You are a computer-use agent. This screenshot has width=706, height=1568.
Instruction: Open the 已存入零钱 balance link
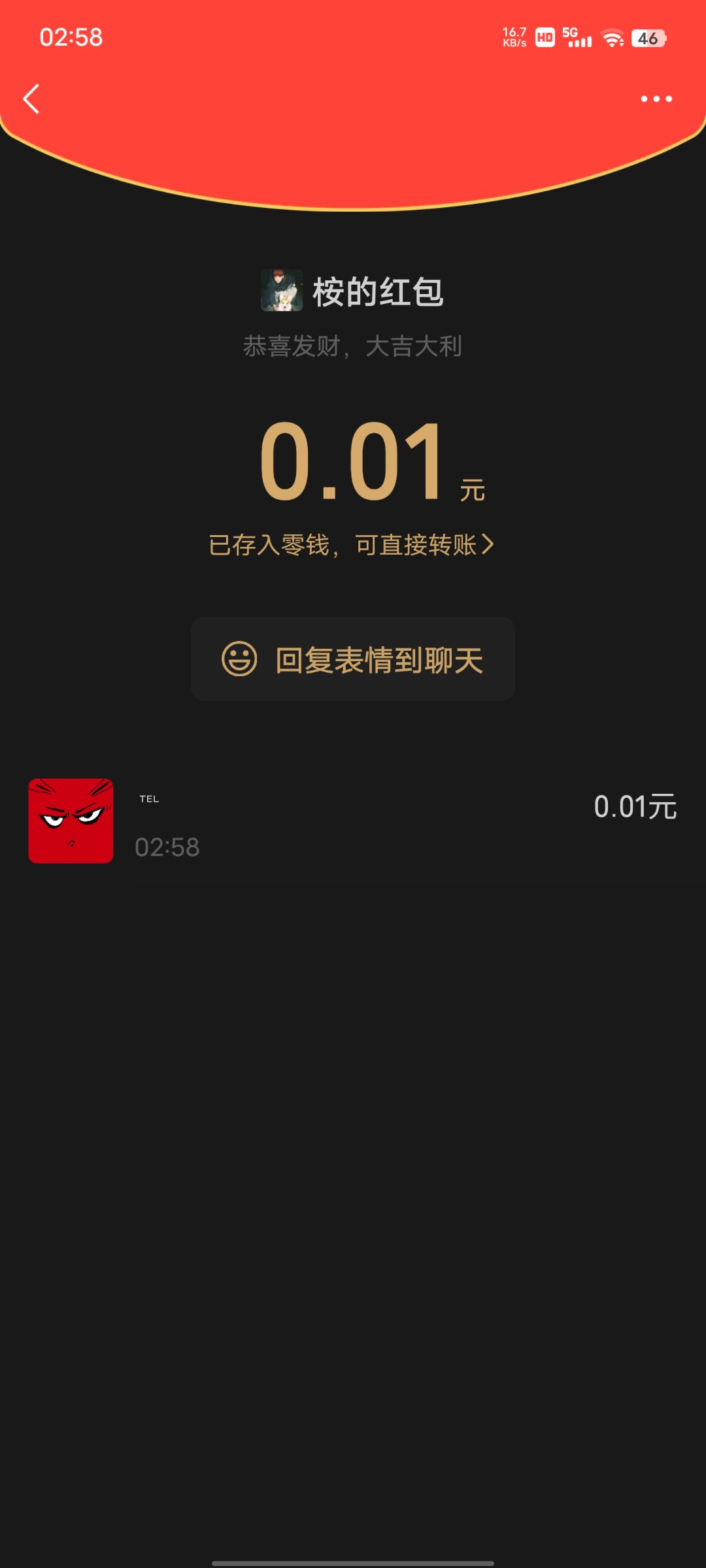click(x=352, y=545)
